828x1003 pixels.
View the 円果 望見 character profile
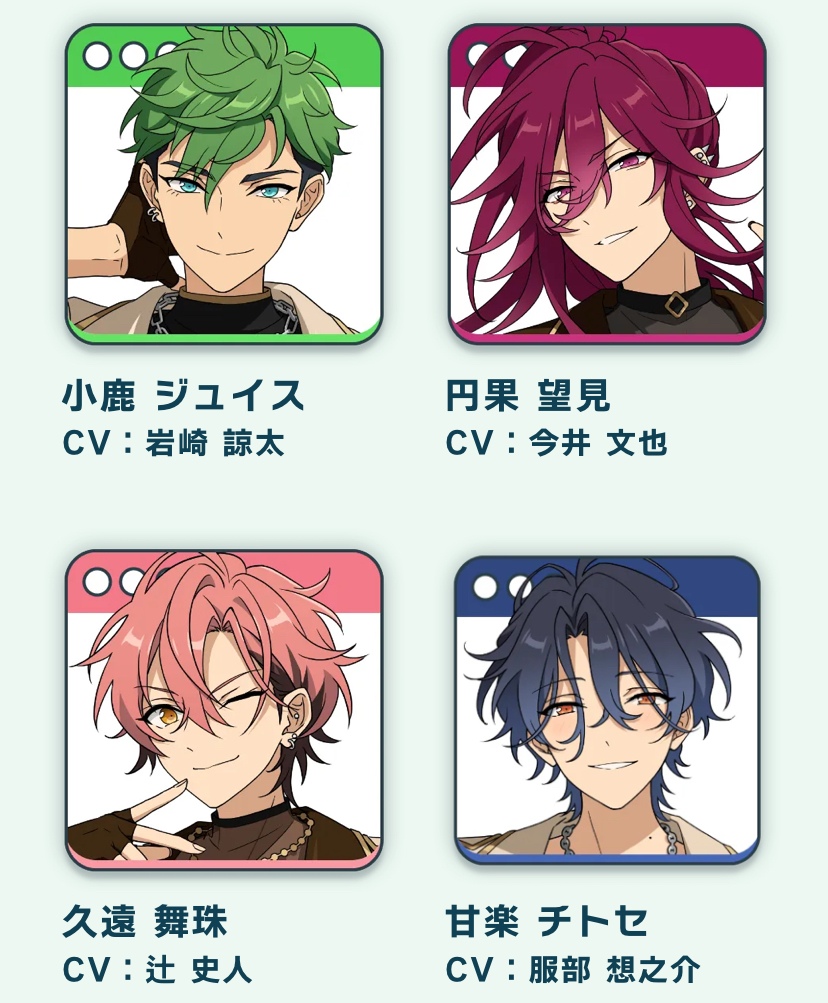coord(606,185)
